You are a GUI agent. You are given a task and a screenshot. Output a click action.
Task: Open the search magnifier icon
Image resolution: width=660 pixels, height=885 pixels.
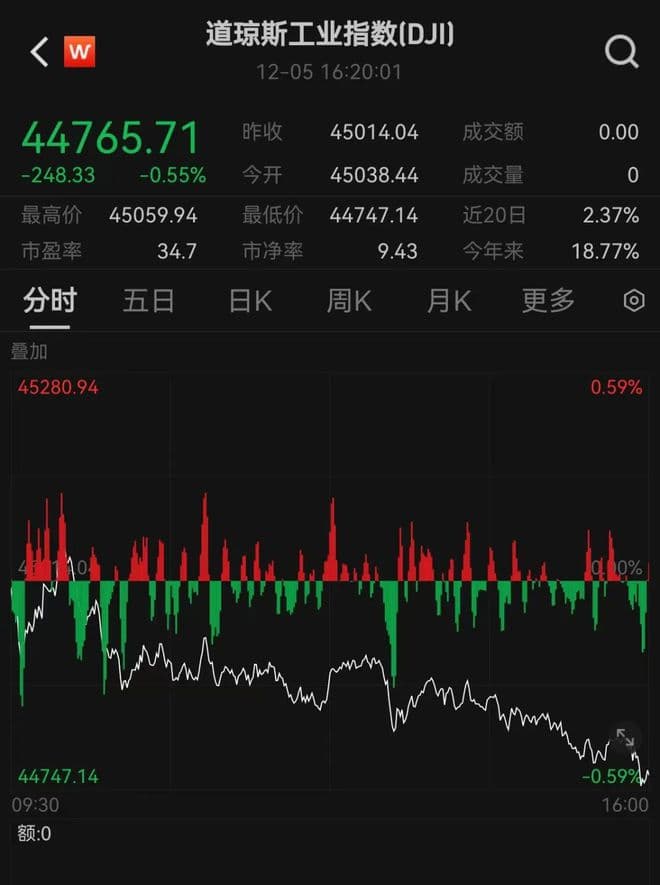621,51
